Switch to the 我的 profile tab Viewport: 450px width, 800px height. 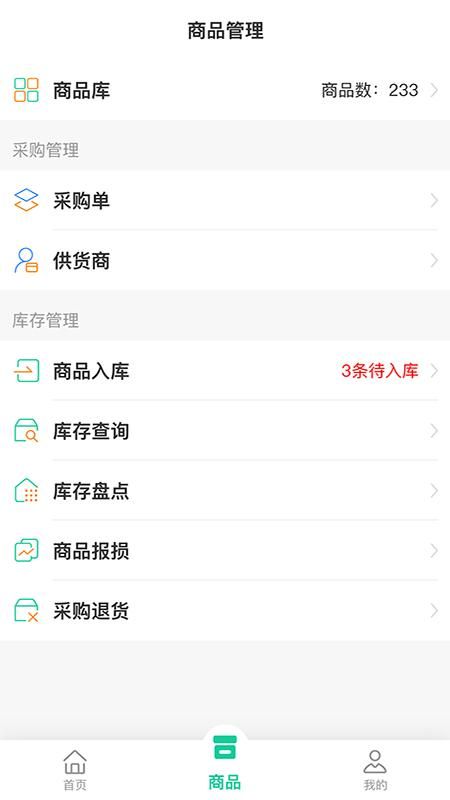375,770
